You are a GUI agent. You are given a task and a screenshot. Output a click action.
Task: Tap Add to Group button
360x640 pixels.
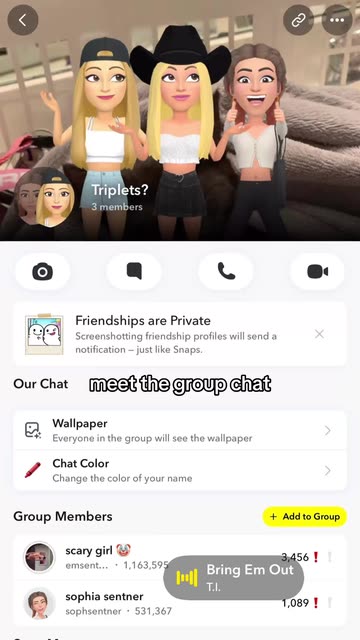[304, 516]
